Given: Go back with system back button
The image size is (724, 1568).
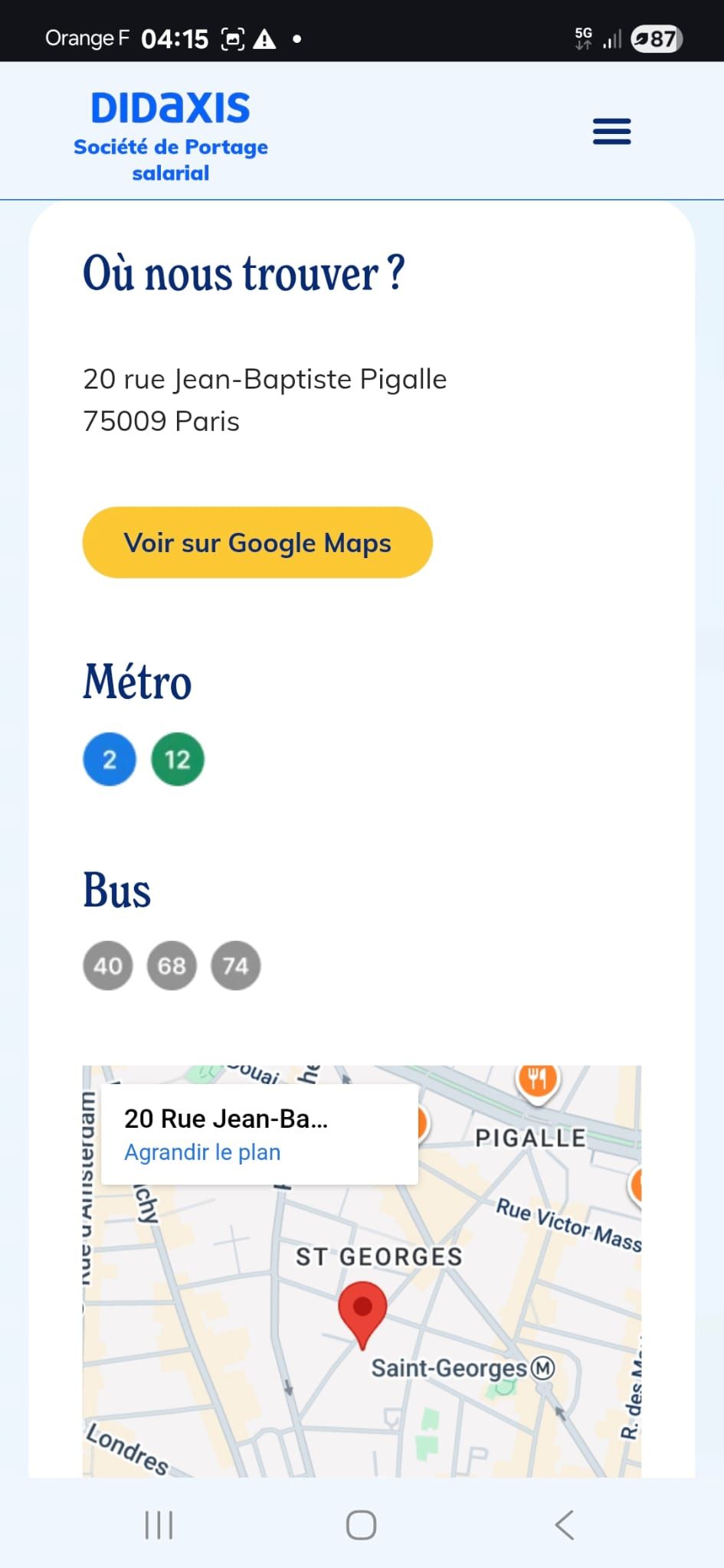Looking at the screenshot, I should 565,1524.
